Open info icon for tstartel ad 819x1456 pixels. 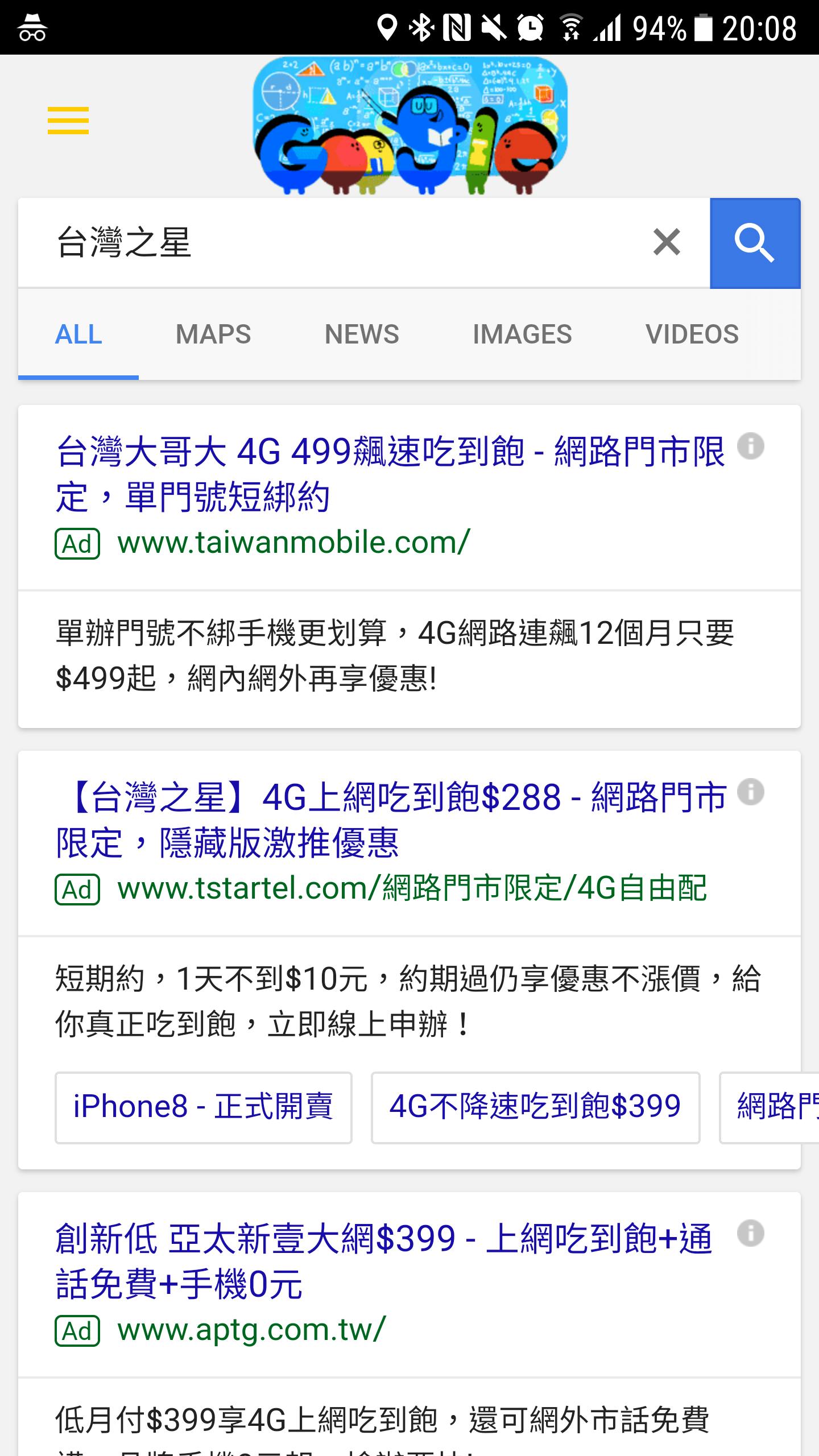[x=750, y=792]
